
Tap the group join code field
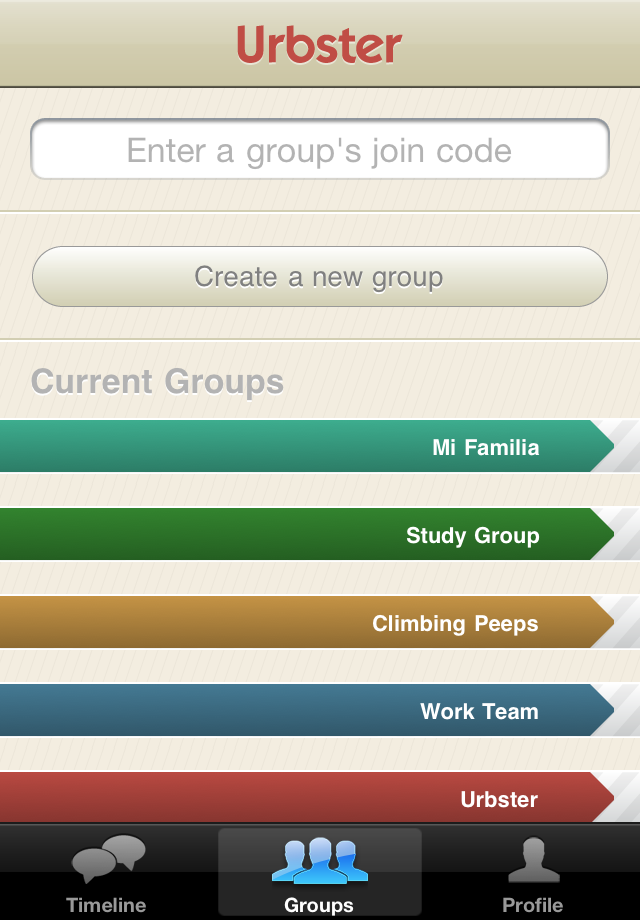tap(320, 150)
